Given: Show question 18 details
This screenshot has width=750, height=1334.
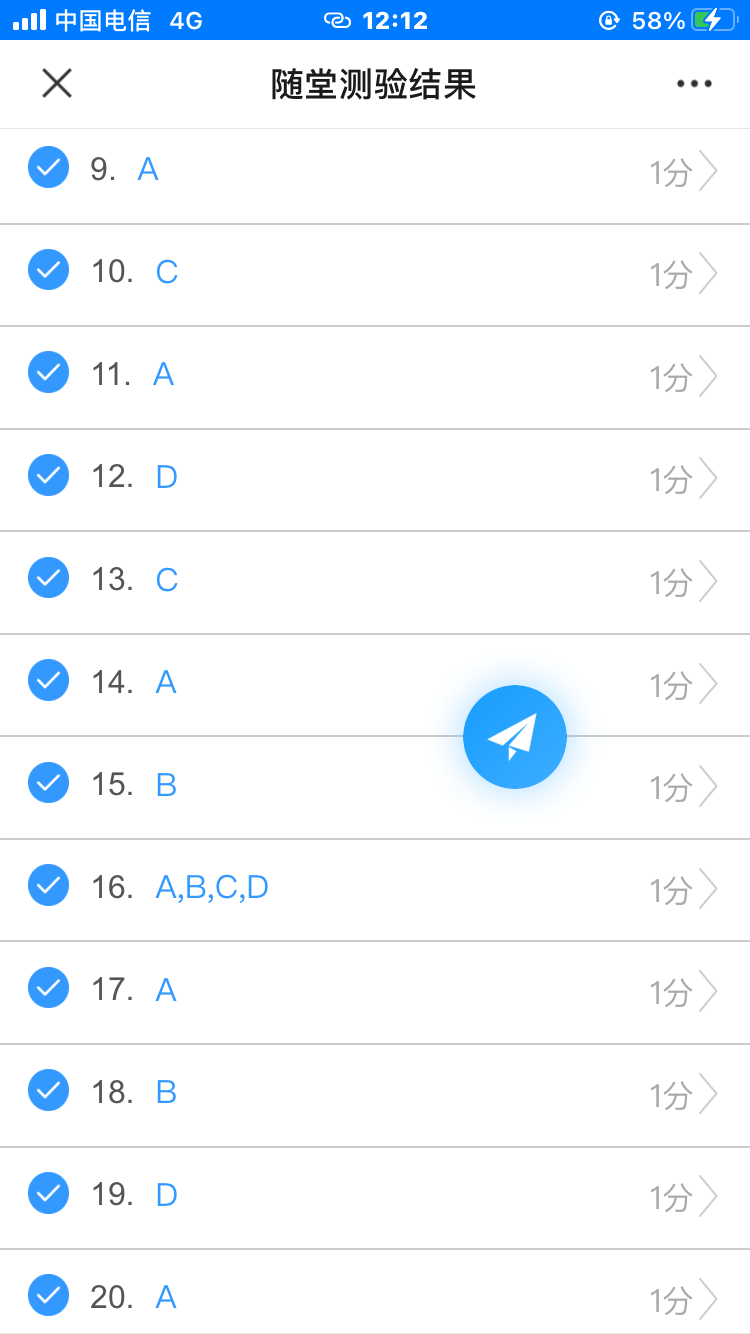Looking at the screenshot, I should (x=375, y=1095).
